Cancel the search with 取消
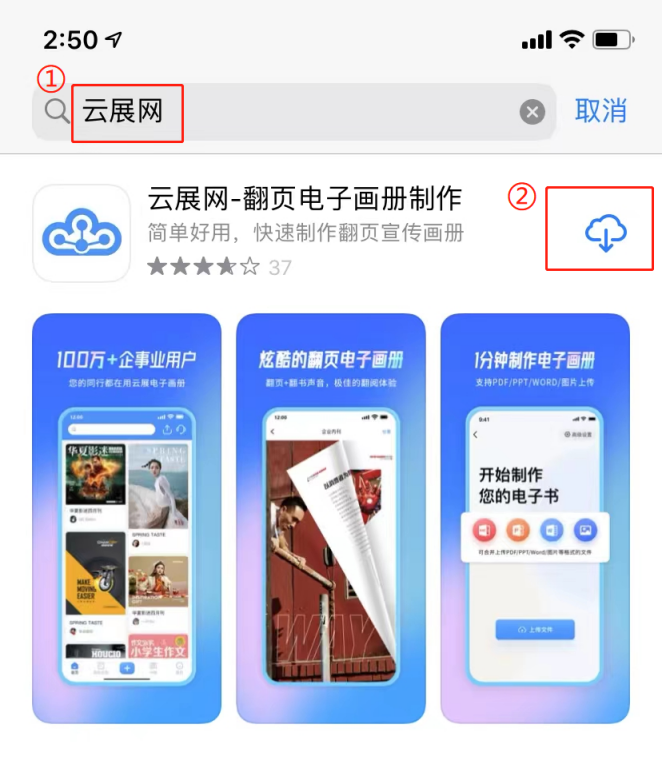 600,111
